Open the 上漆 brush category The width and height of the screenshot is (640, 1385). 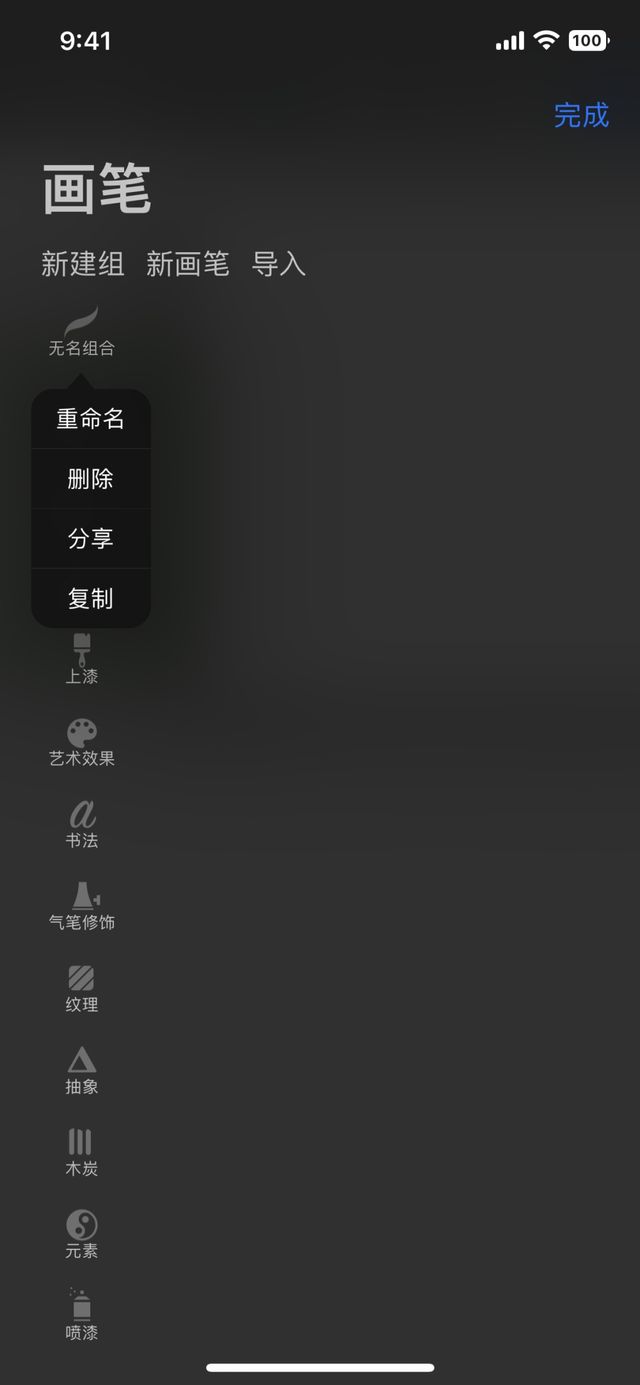pos(82,661)
